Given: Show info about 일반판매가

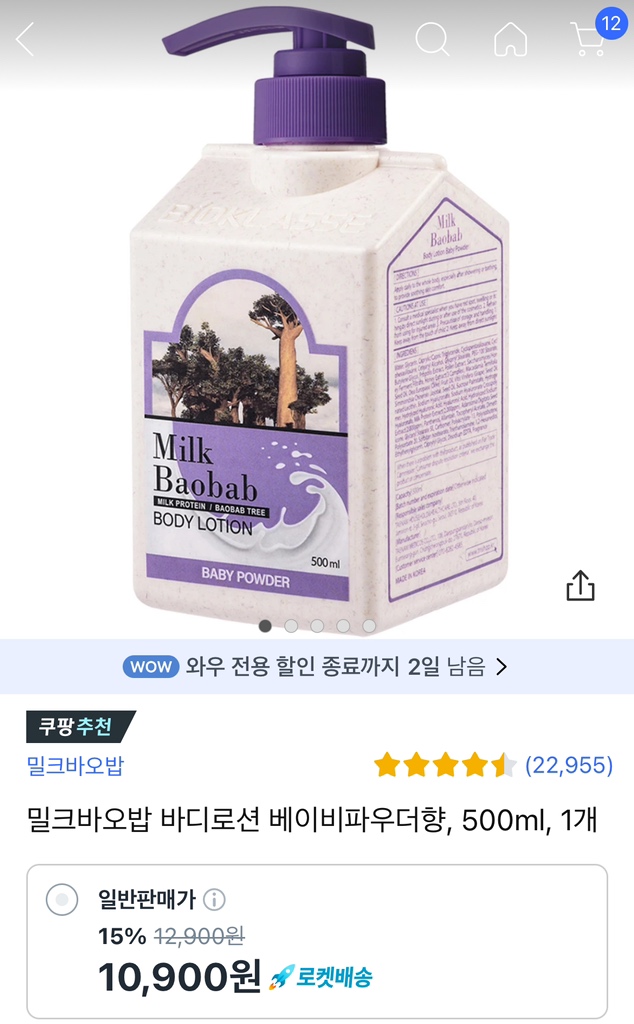Looking at the screenshot, I should (214, 900).
